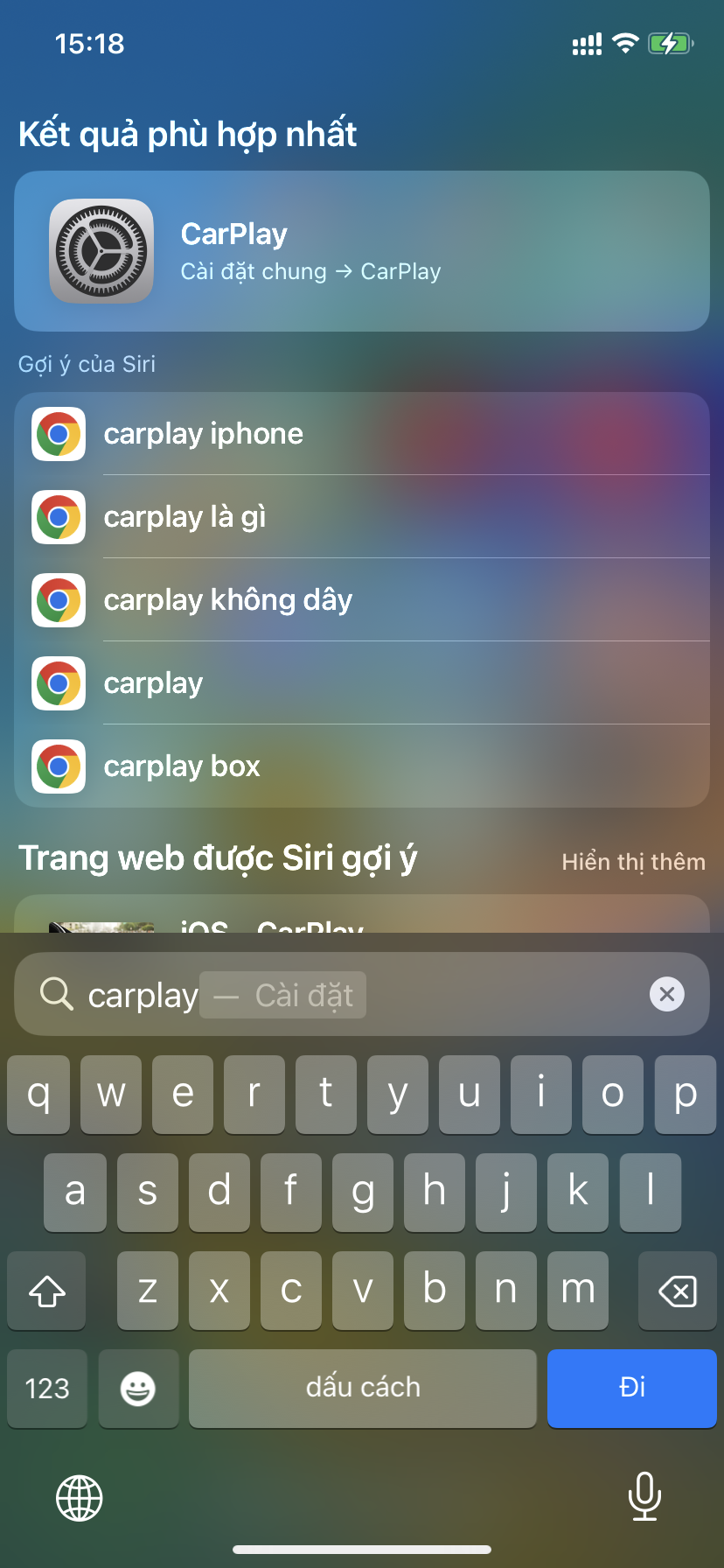
Task: Select the "carplay là gì" suggestion
Action: pos(361,517)
